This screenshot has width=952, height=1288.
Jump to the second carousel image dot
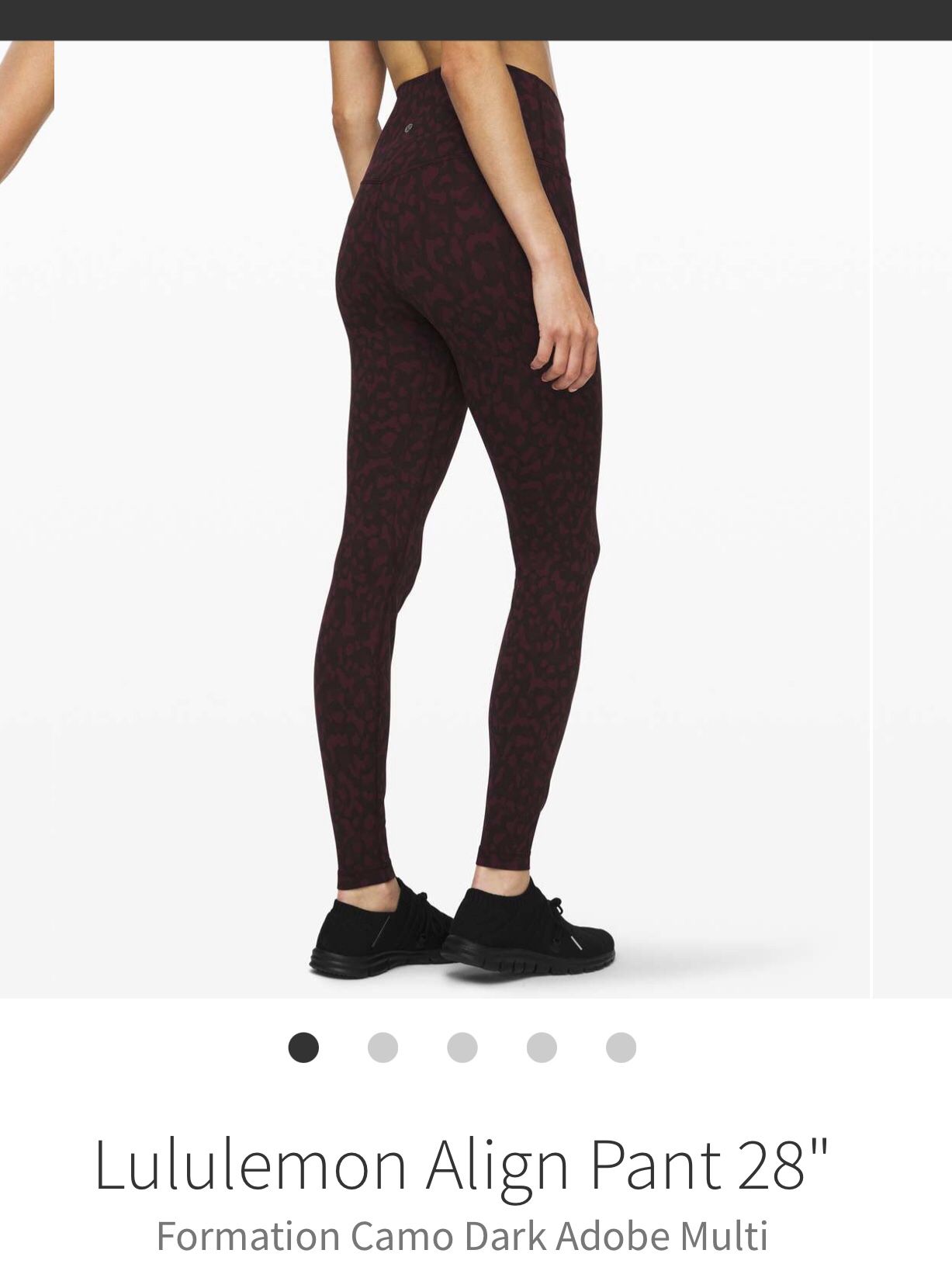coord(383,1047)
